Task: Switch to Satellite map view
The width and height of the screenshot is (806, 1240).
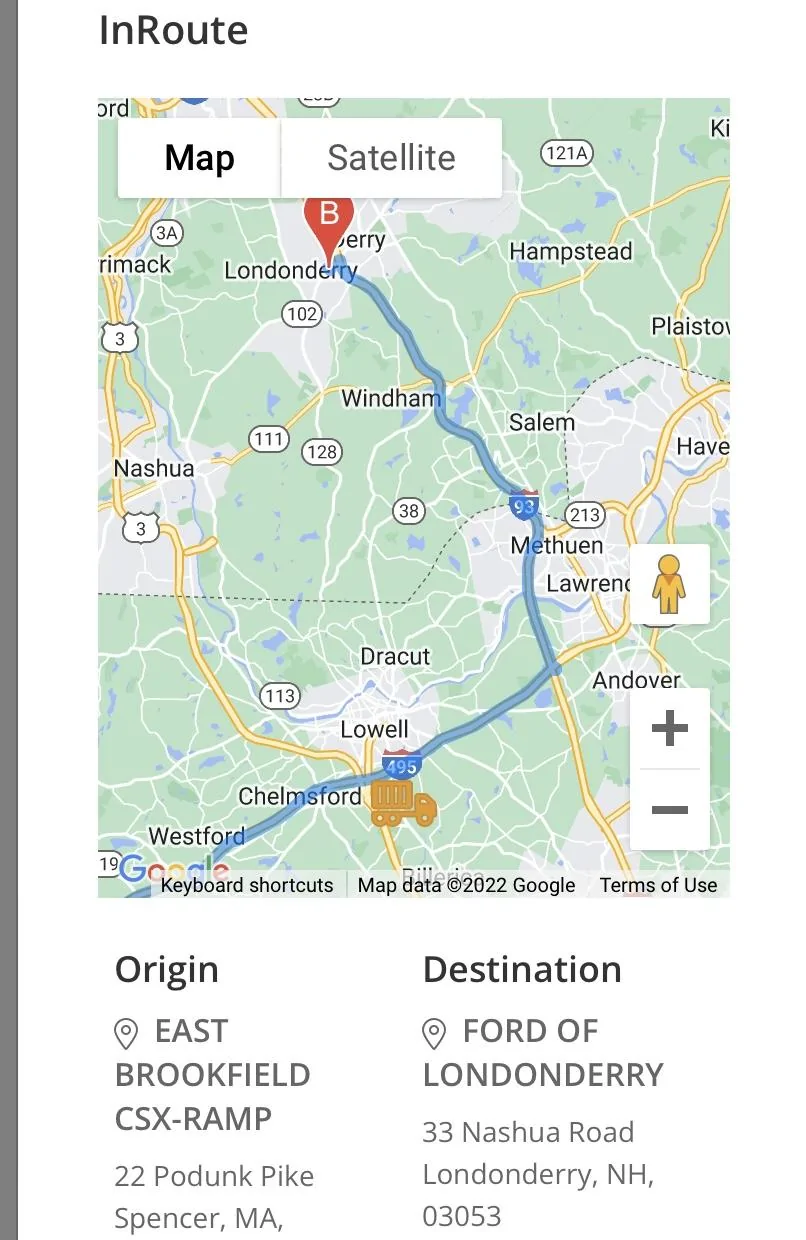Action: (391, 158)
